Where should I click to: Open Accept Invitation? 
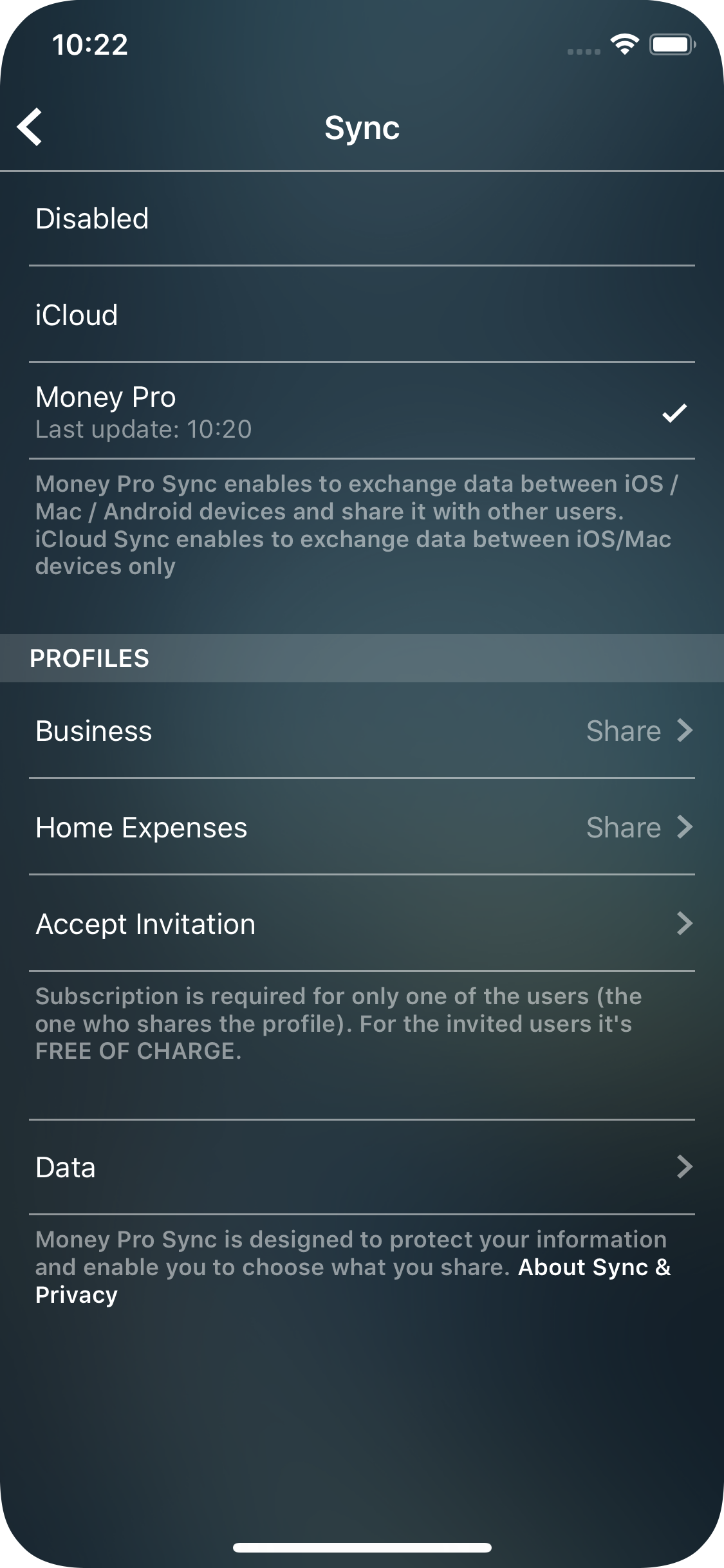[x=362, y=924]
